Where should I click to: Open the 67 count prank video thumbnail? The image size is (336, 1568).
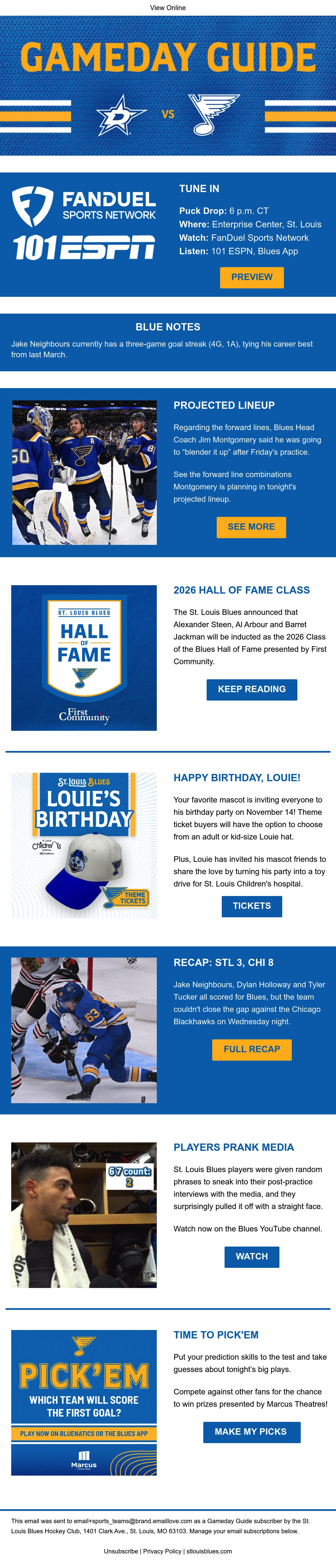pos(84,1215)
